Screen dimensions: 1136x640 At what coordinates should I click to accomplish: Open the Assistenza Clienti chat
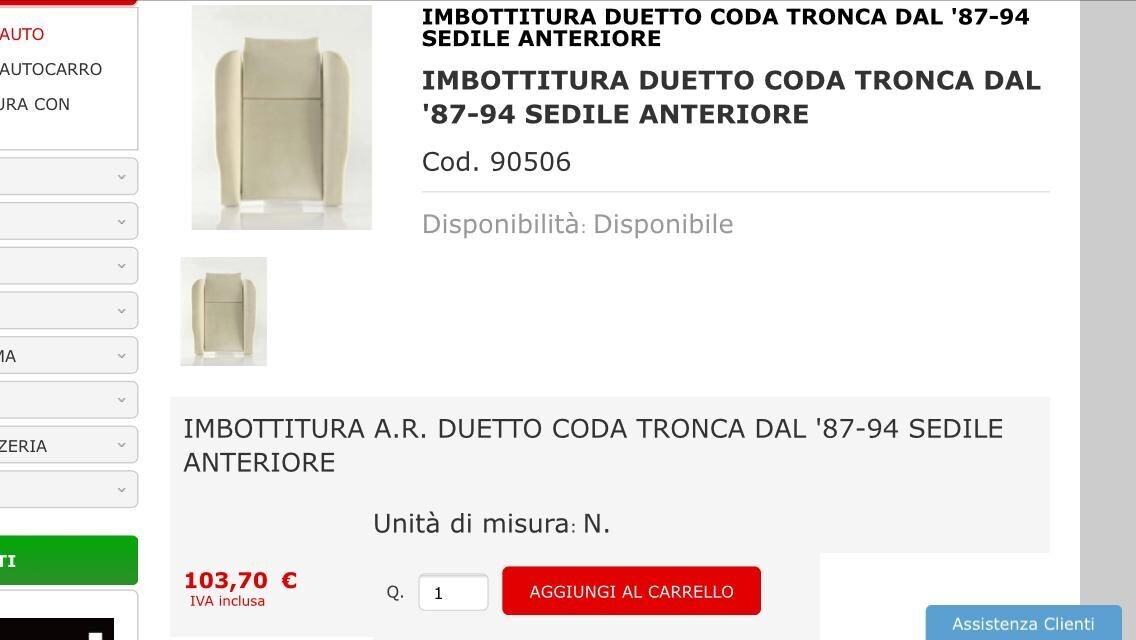[x=1022, y=623]
